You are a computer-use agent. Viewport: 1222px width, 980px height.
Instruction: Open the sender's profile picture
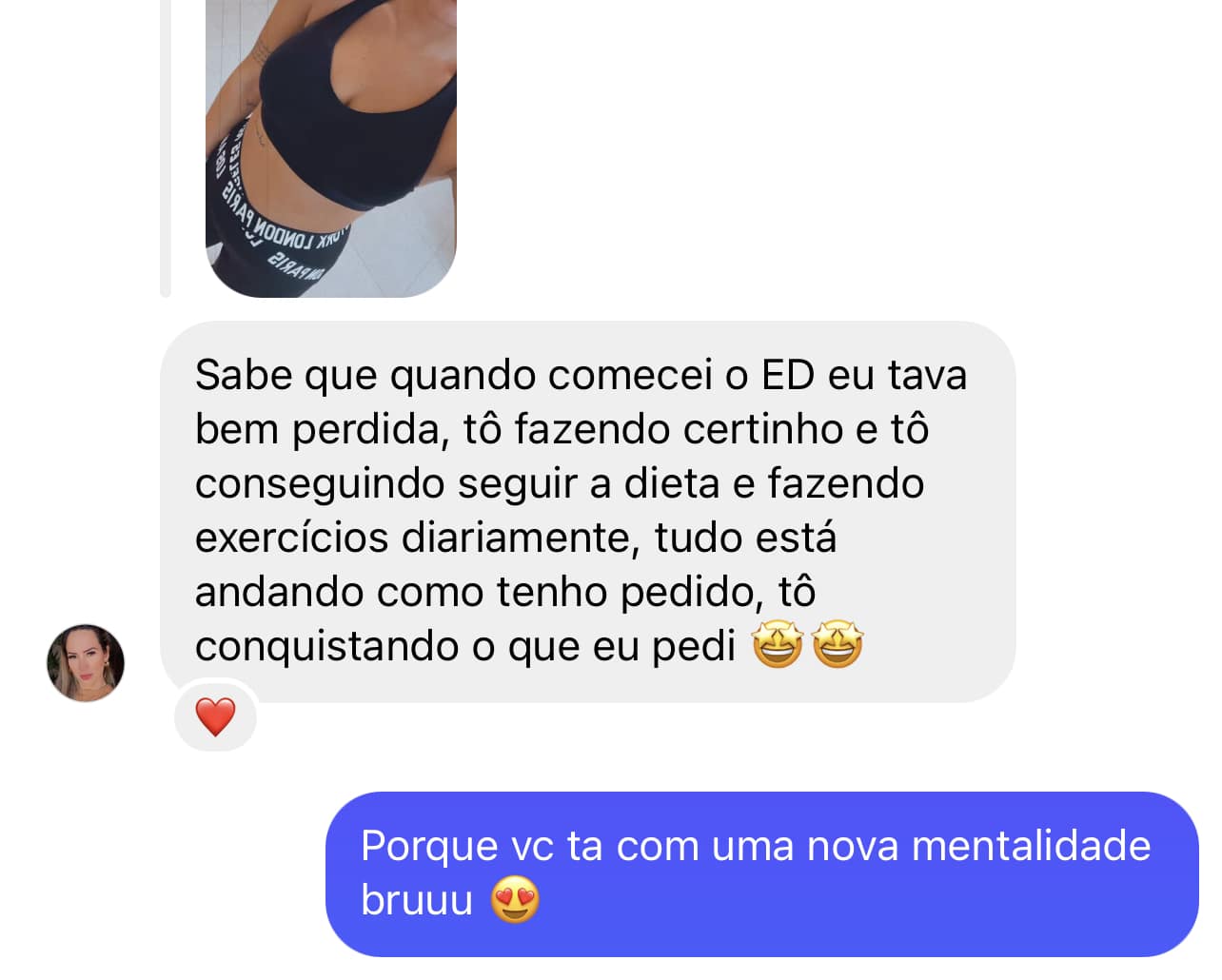click(x=86, y=663)
